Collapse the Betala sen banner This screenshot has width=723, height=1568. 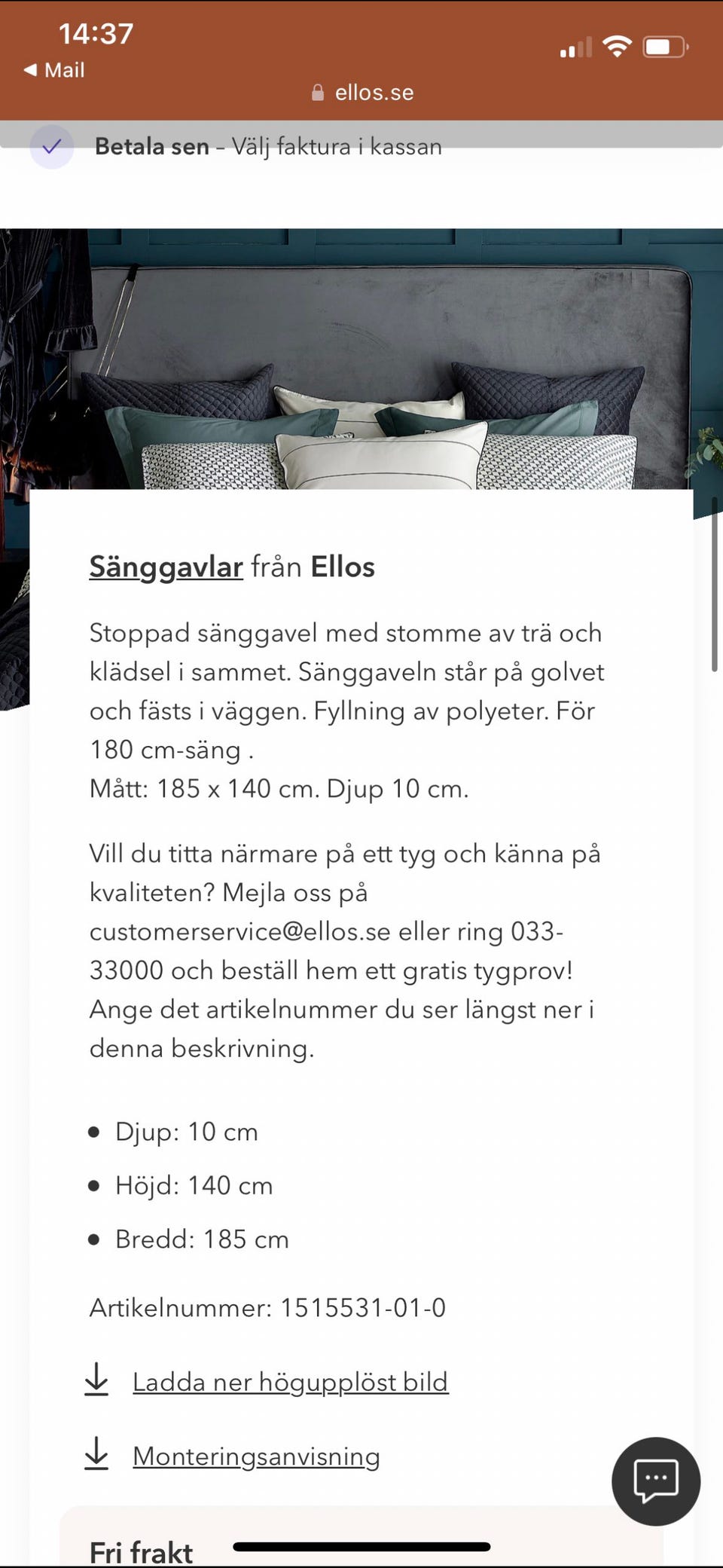[269, 147]
